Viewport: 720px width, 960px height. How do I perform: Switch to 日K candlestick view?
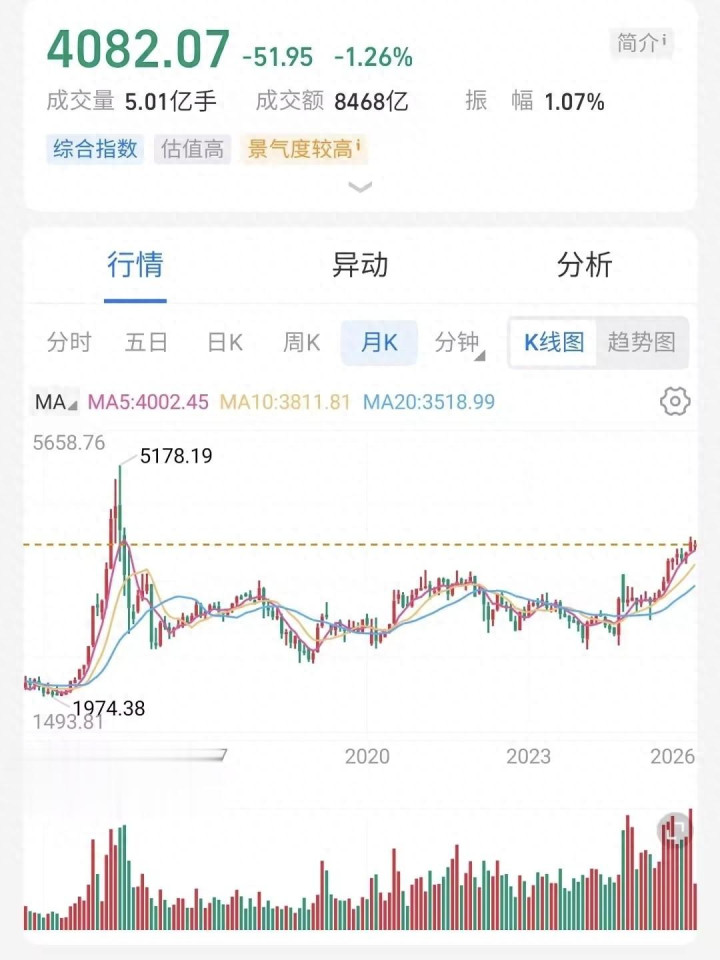[225, 343]
